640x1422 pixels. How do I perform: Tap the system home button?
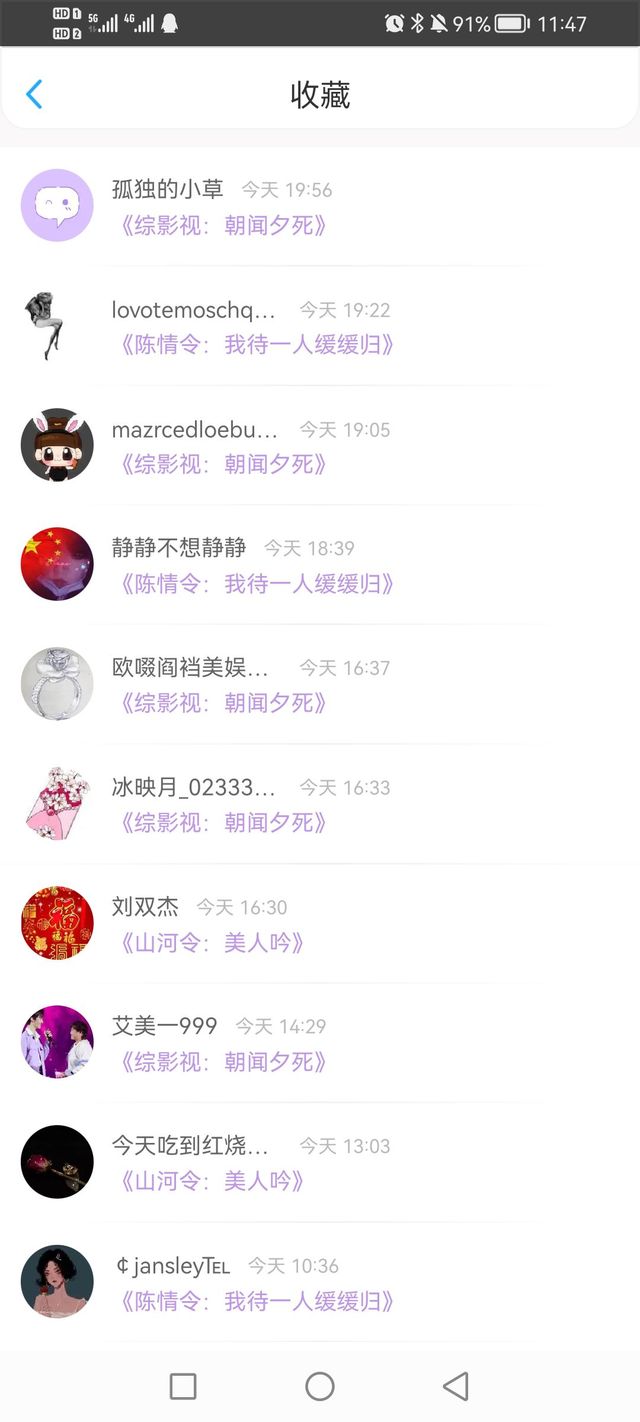point(320,1386)
